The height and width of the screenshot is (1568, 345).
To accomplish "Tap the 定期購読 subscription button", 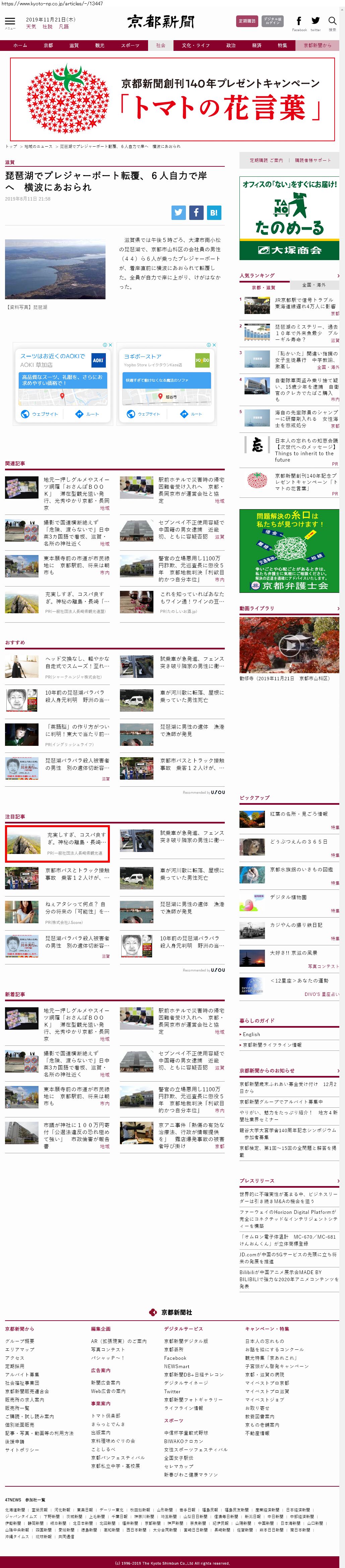I will pyautogui.click(x=247, y=21).
